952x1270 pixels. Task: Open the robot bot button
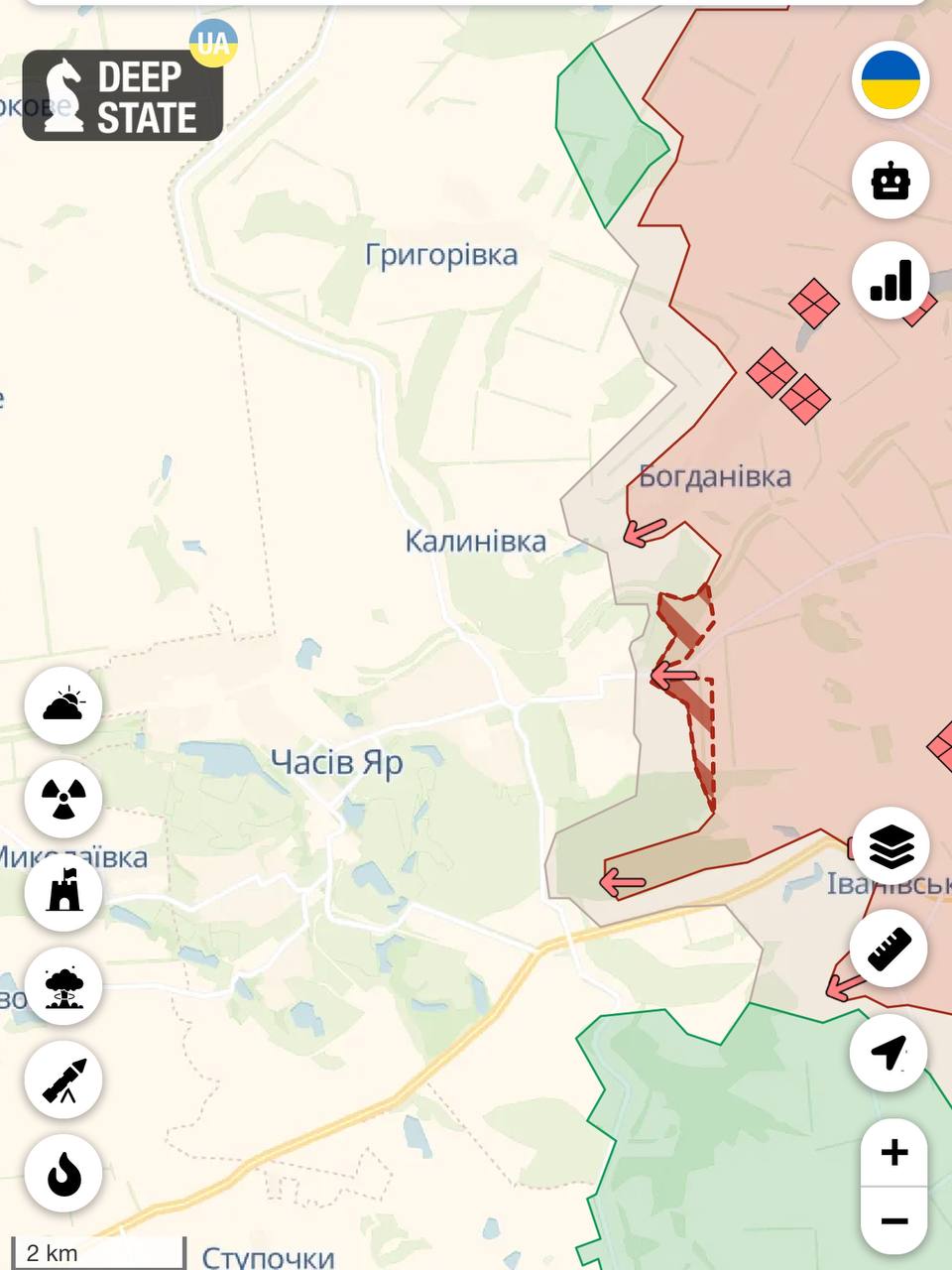point(890,181)
